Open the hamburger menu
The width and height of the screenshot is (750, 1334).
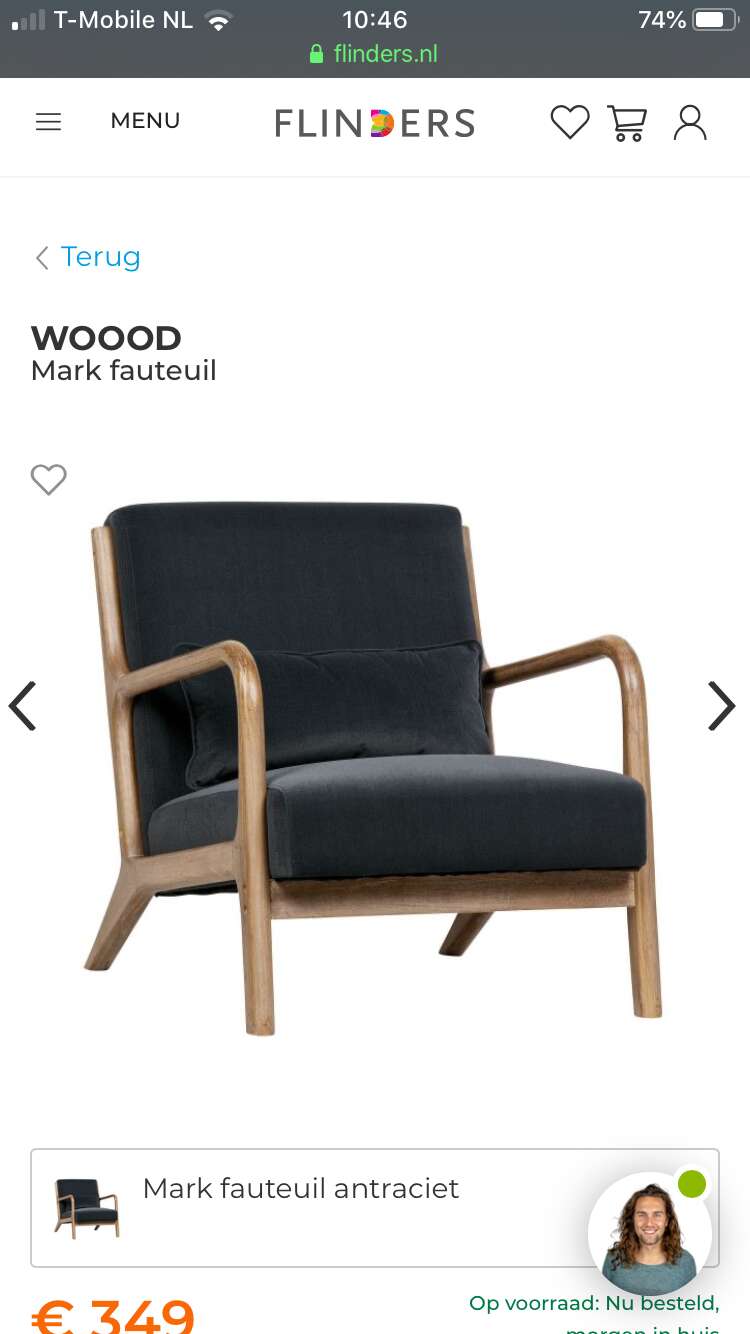point(48,122)
